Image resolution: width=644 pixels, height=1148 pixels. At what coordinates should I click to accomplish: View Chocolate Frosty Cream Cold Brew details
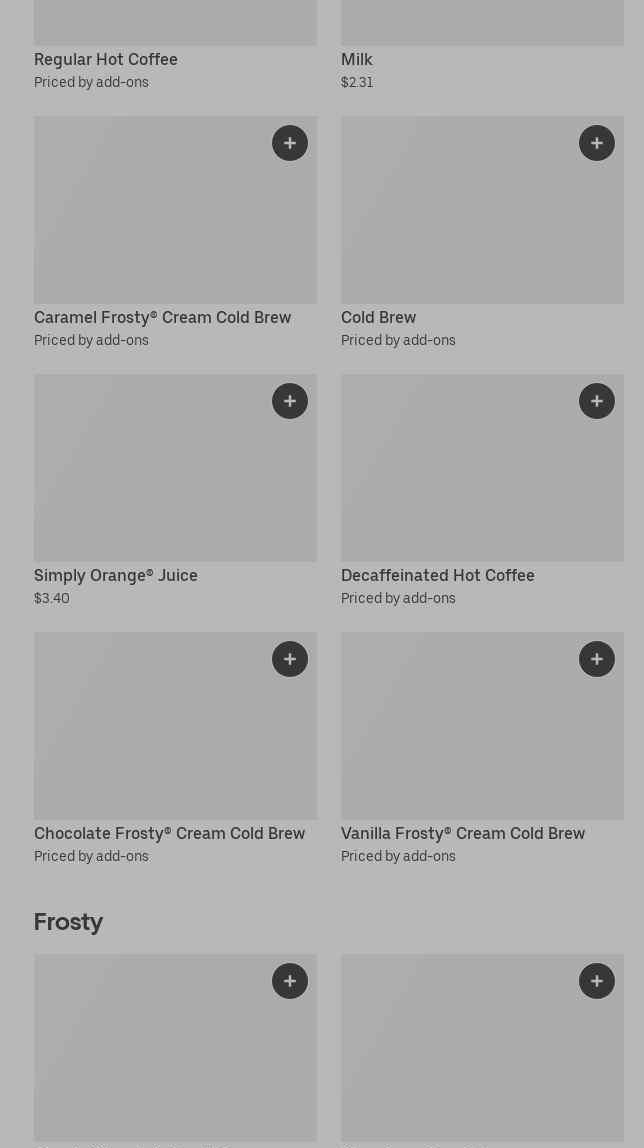point(169,834)
